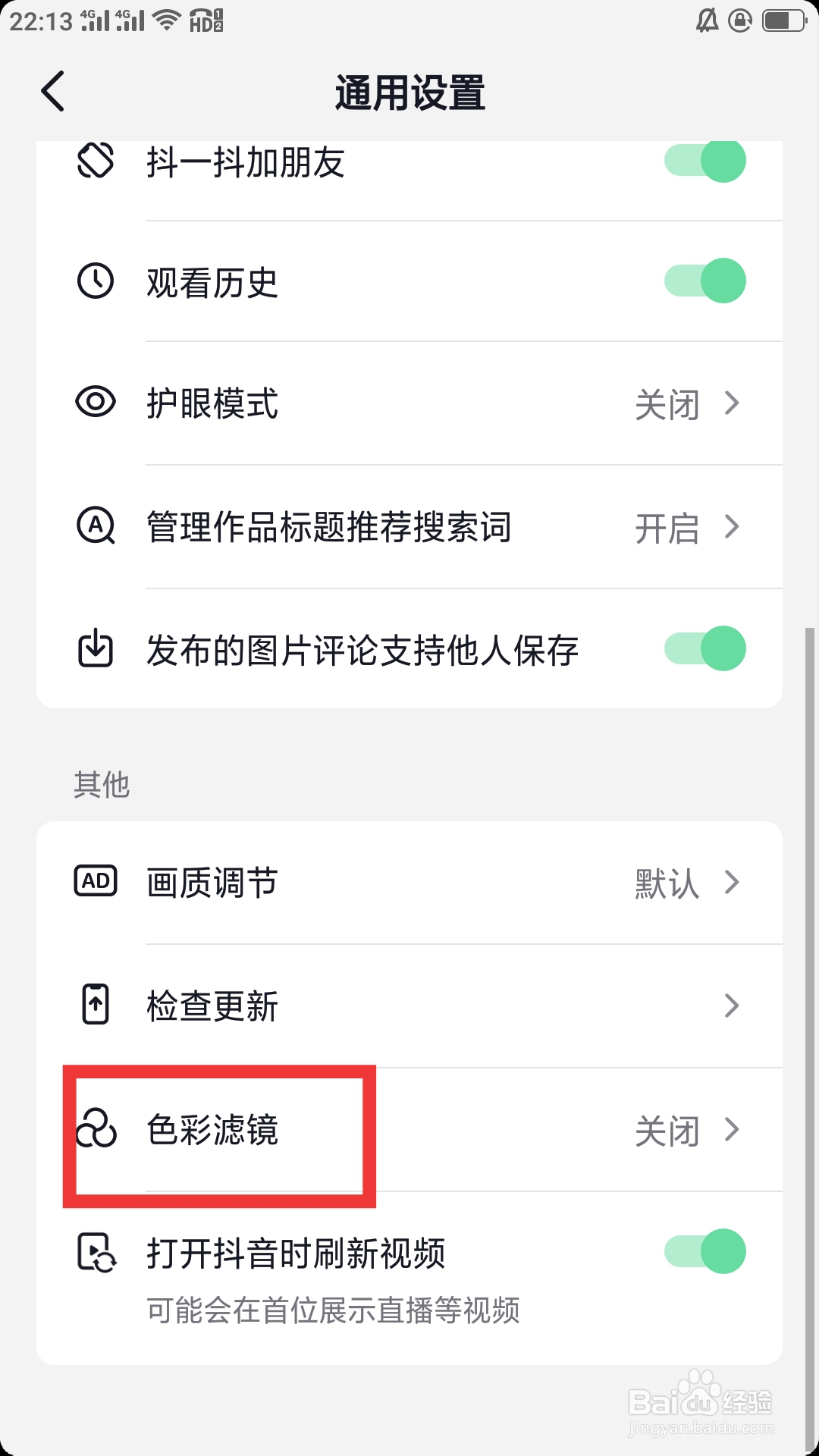Disable the 抖一抖加朋友 toggle

(x=704, y=161)
